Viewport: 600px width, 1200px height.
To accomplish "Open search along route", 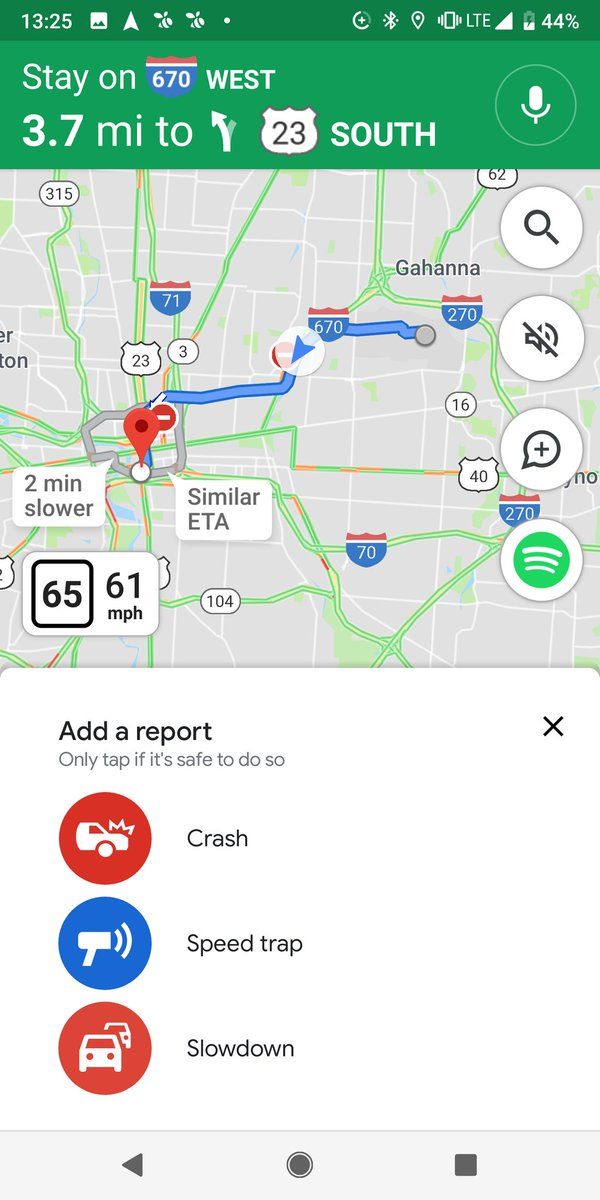I will 541,228.
